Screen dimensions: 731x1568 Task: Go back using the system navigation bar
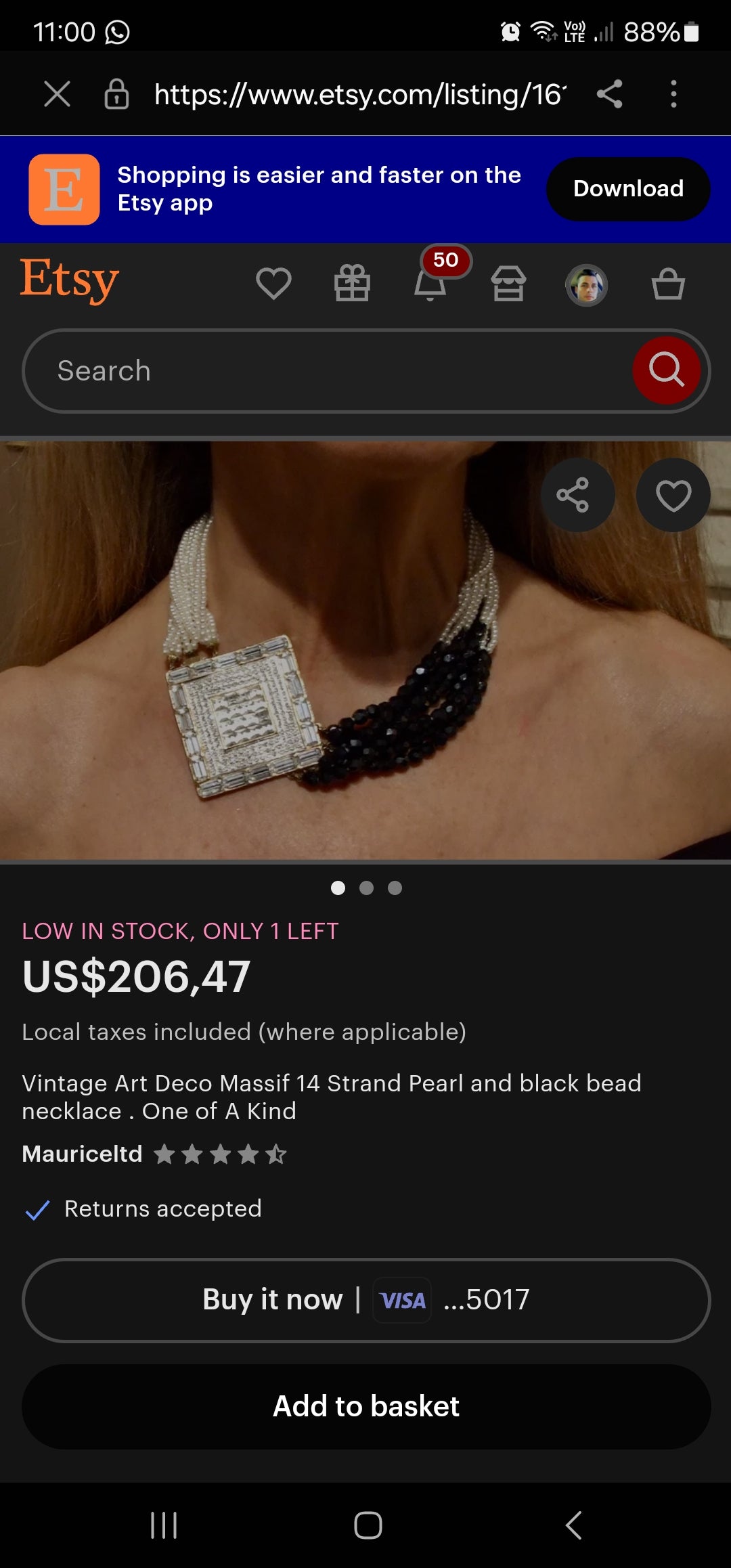tap(573, 1525)
